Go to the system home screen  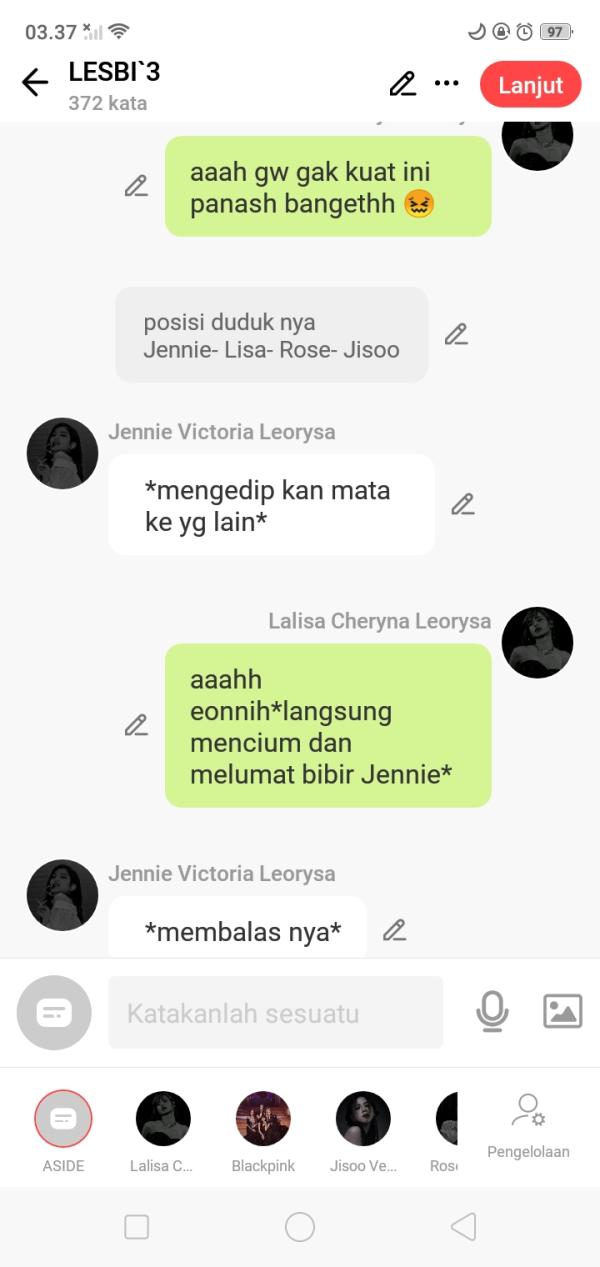pyautogui.click(x=300, y=1227)
